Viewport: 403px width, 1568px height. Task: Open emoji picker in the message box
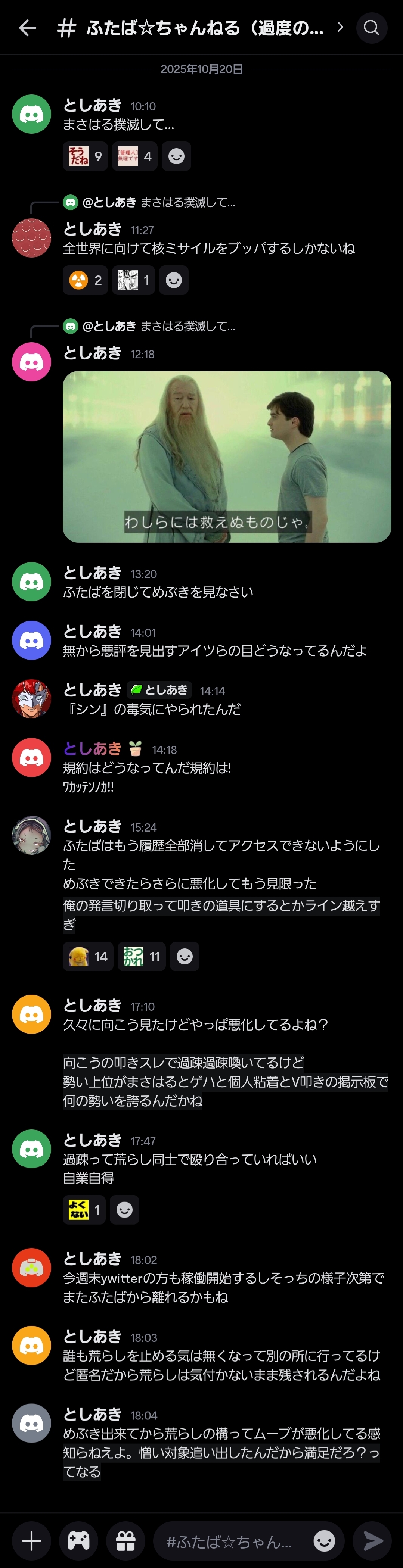324,1541
